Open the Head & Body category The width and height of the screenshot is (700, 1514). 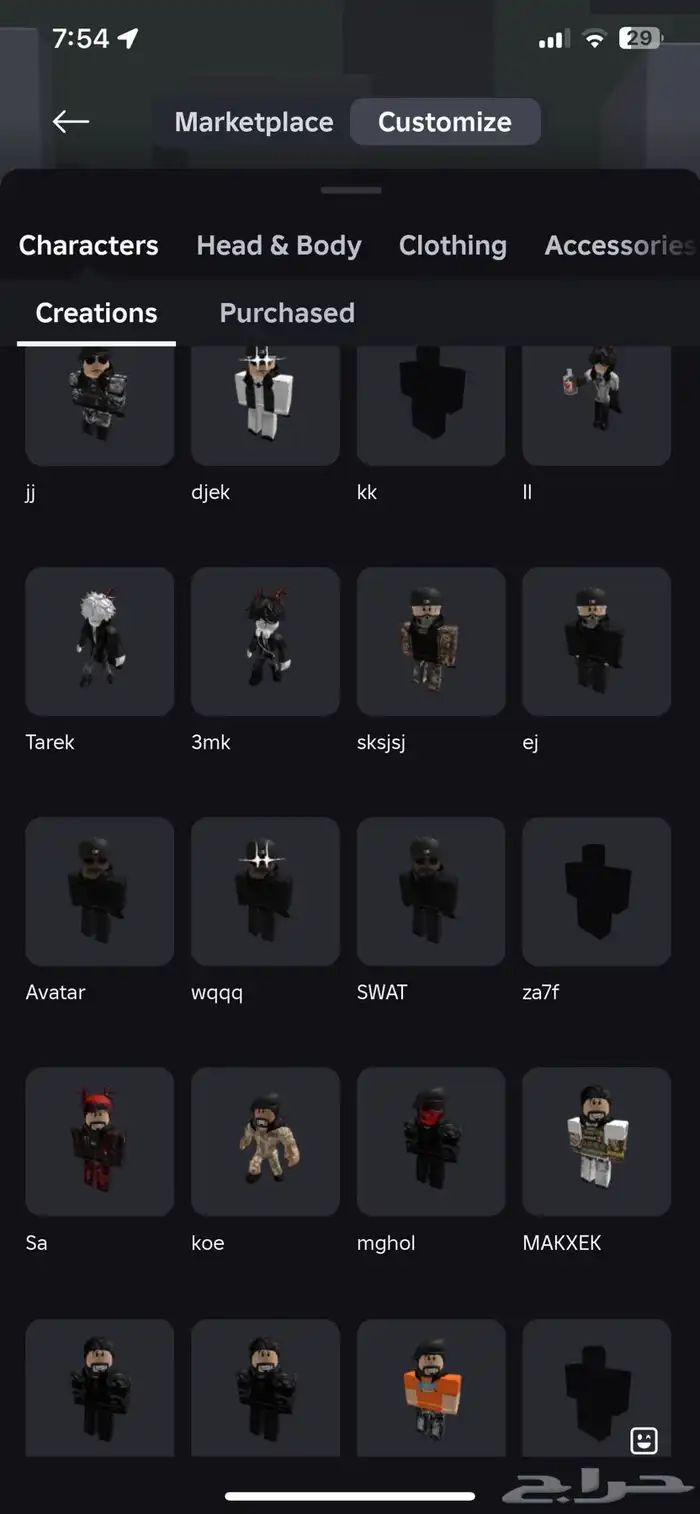pos(279,245)
